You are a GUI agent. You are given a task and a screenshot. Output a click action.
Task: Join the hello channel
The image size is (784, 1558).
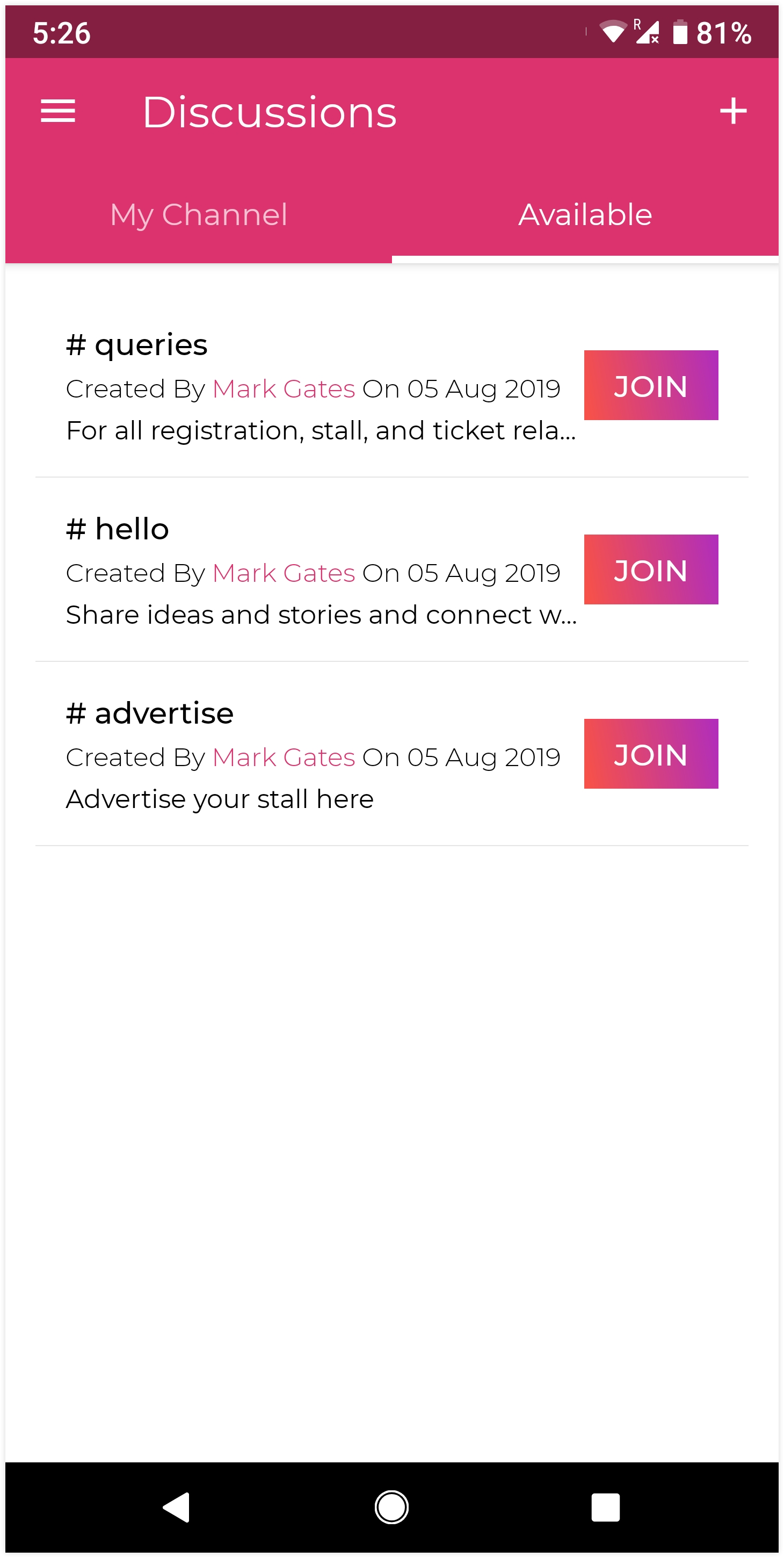point(650,569)
